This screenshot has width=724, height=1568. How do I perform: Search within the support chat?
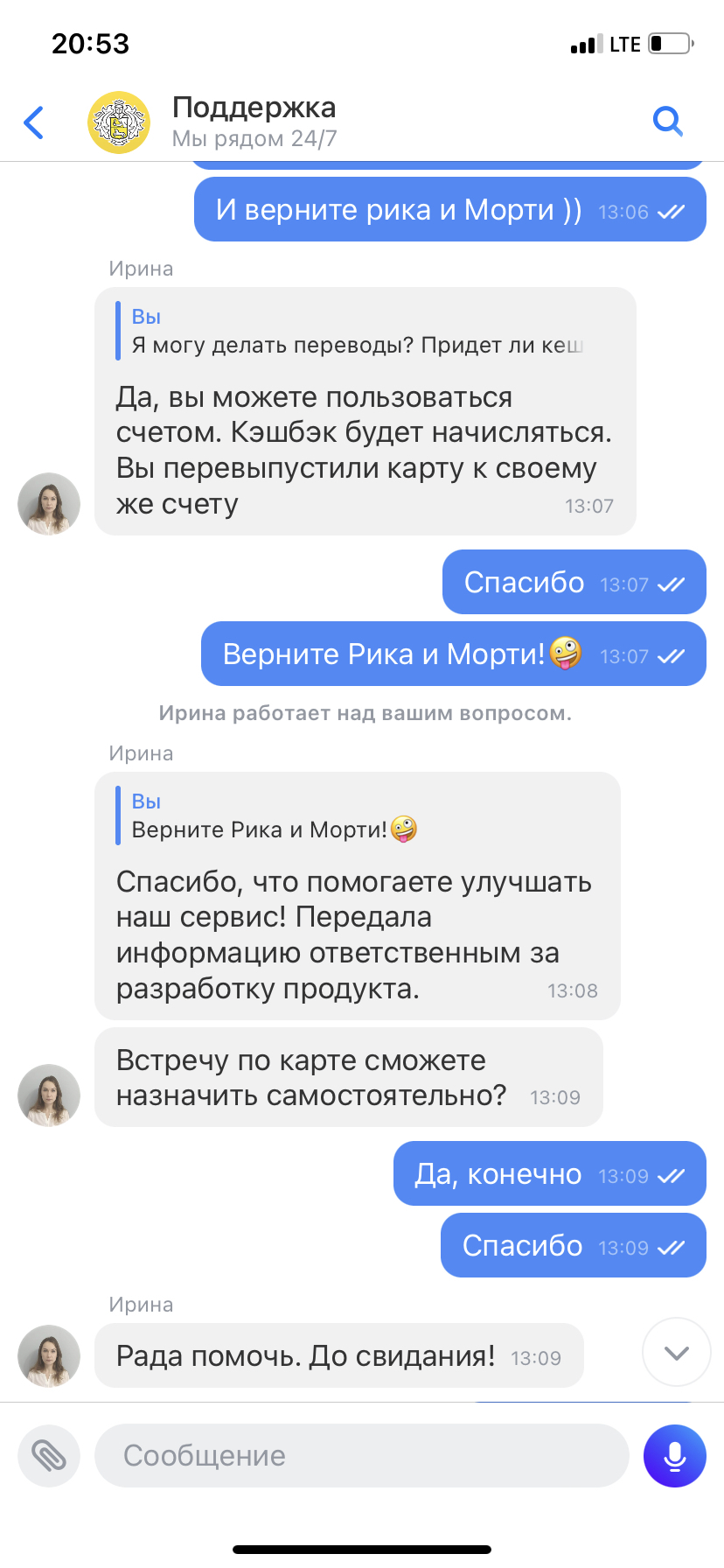coord(667,121)
